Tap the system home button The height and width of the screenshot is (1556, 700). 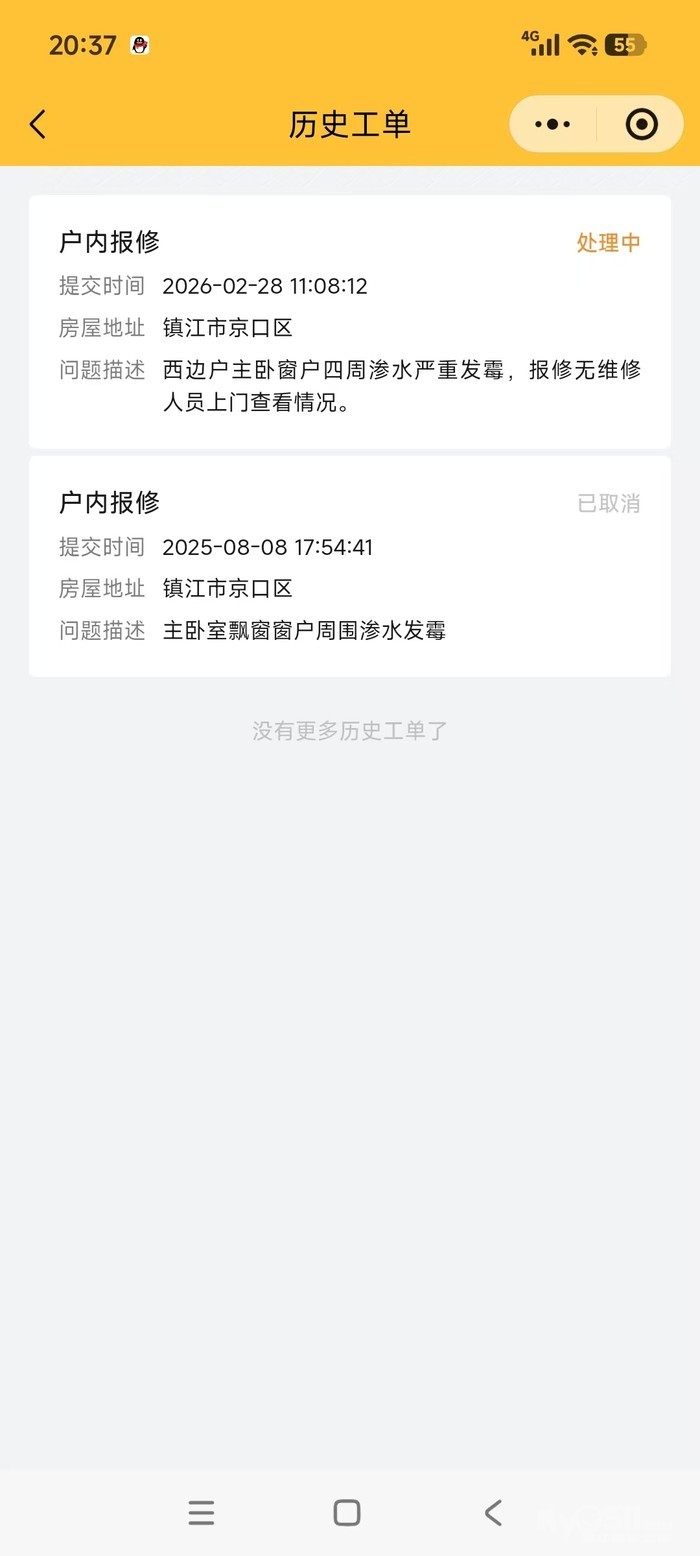coord(347,1512)
